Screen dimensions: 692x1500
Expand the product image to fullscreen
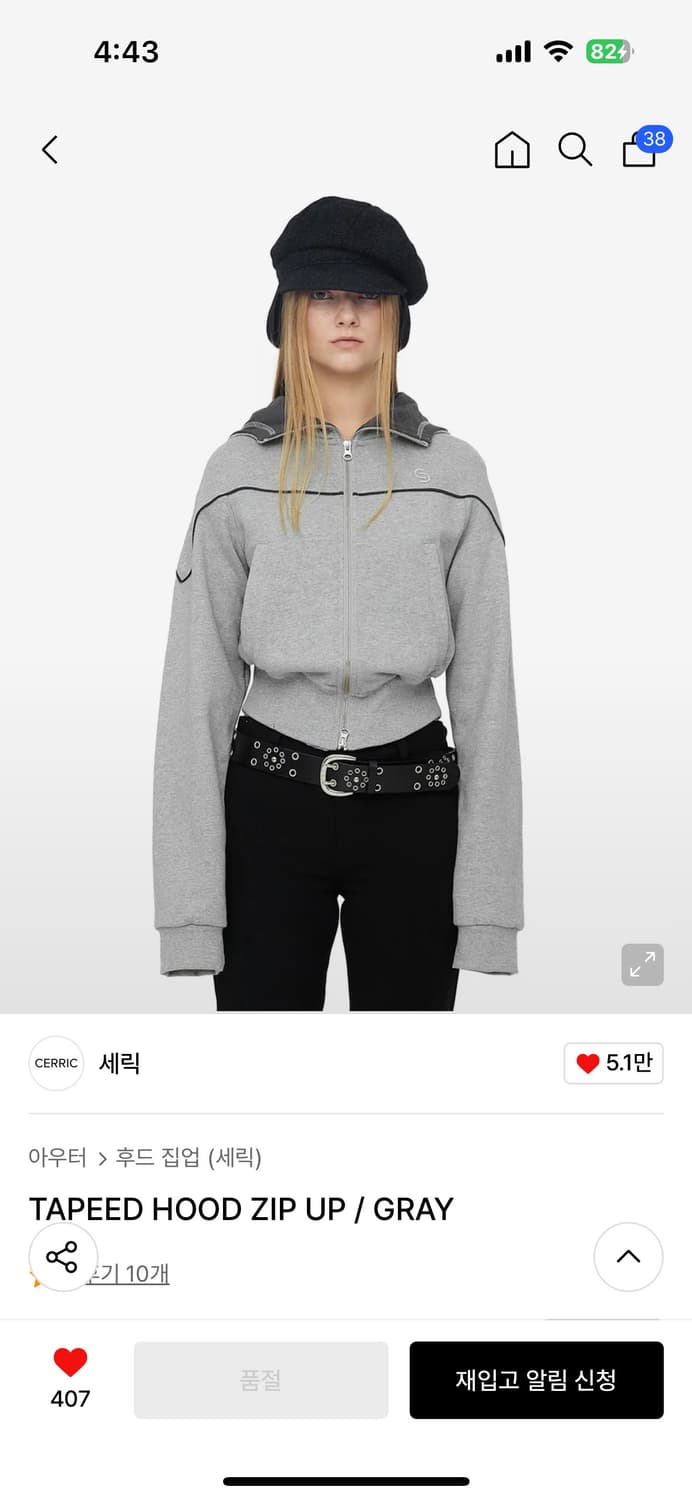(x=642, y=965)
